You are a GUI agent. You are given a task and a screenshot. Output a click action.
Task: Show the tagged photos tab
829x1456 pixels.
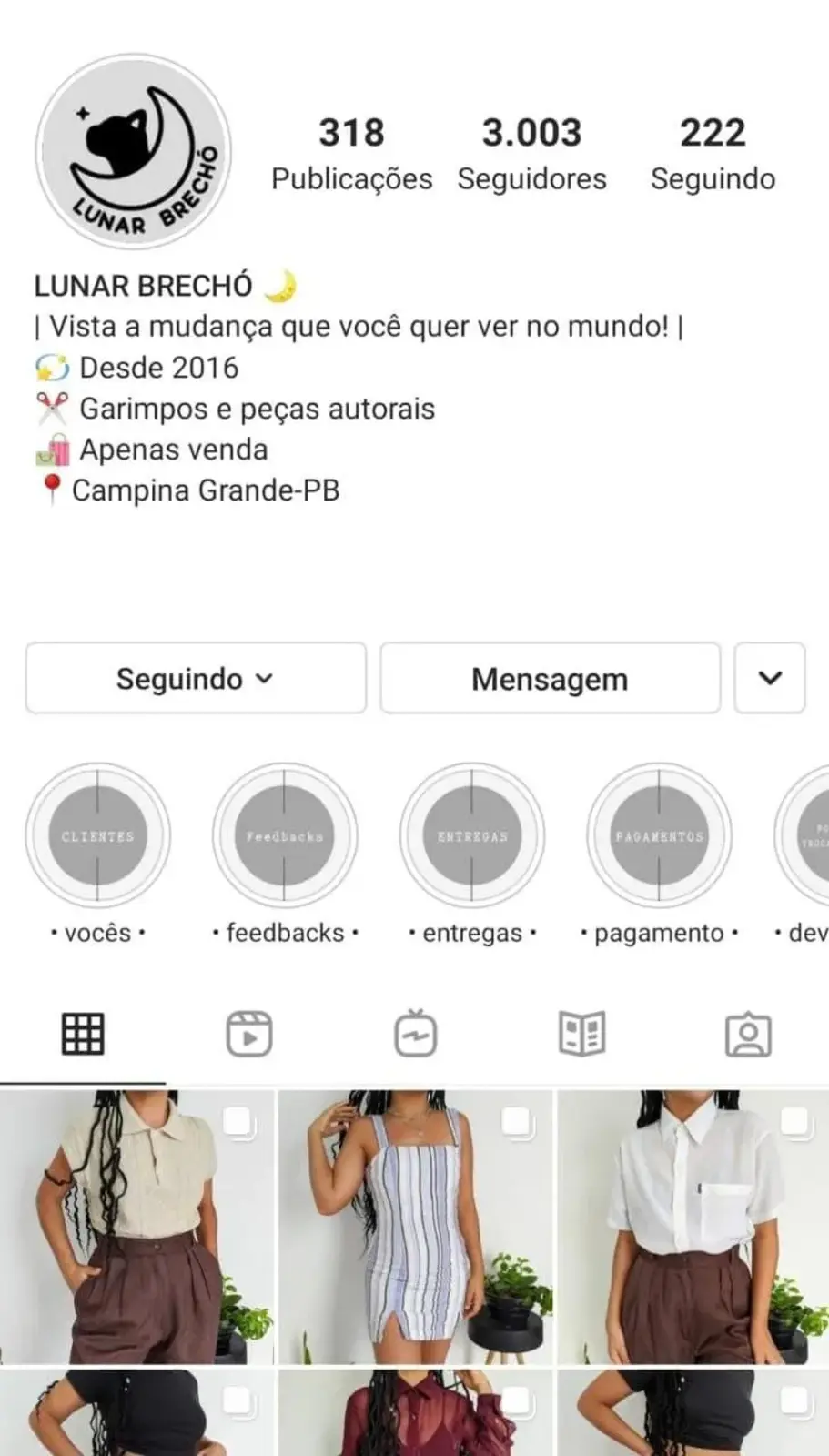click(748, 1035)
